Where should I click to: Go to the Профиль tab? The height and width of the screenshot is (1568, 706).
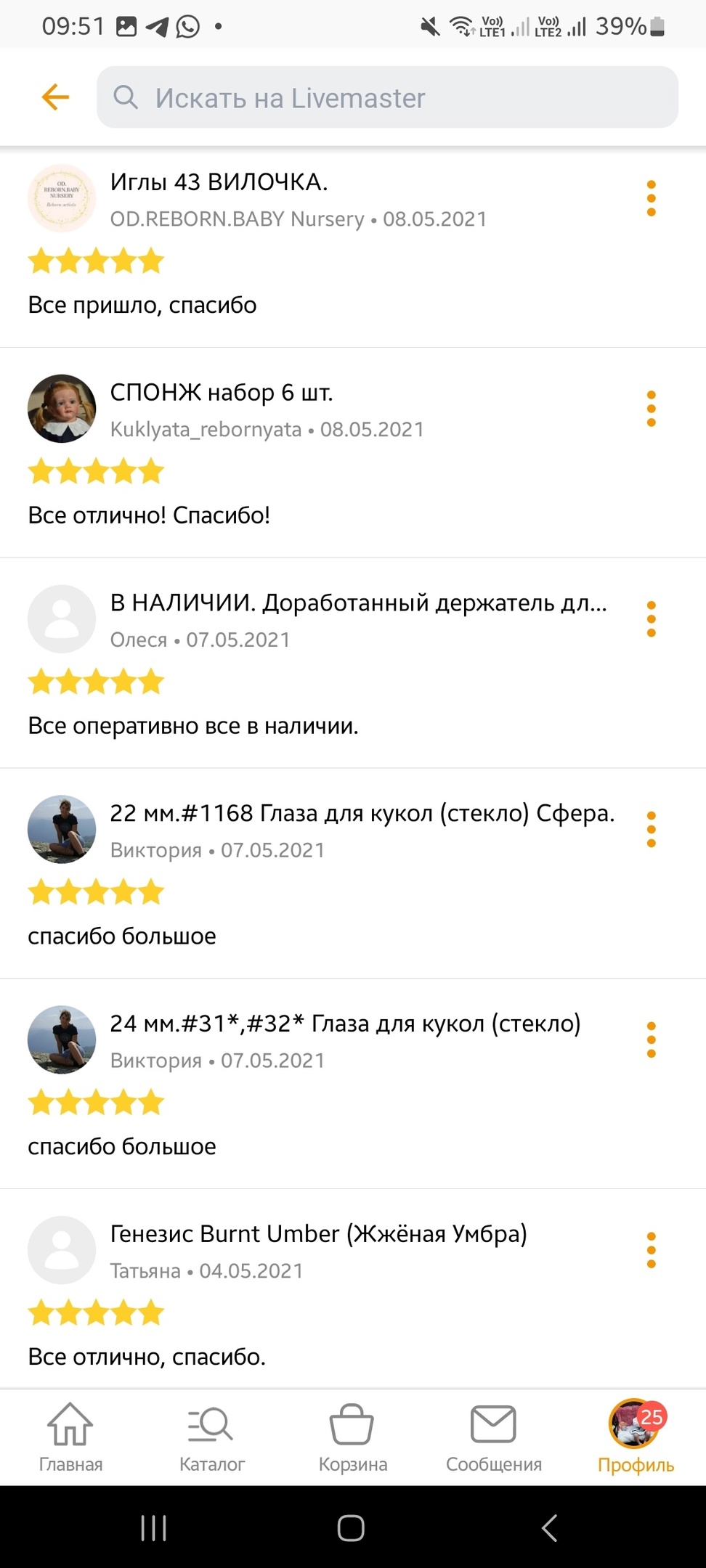click(636, 1438)
